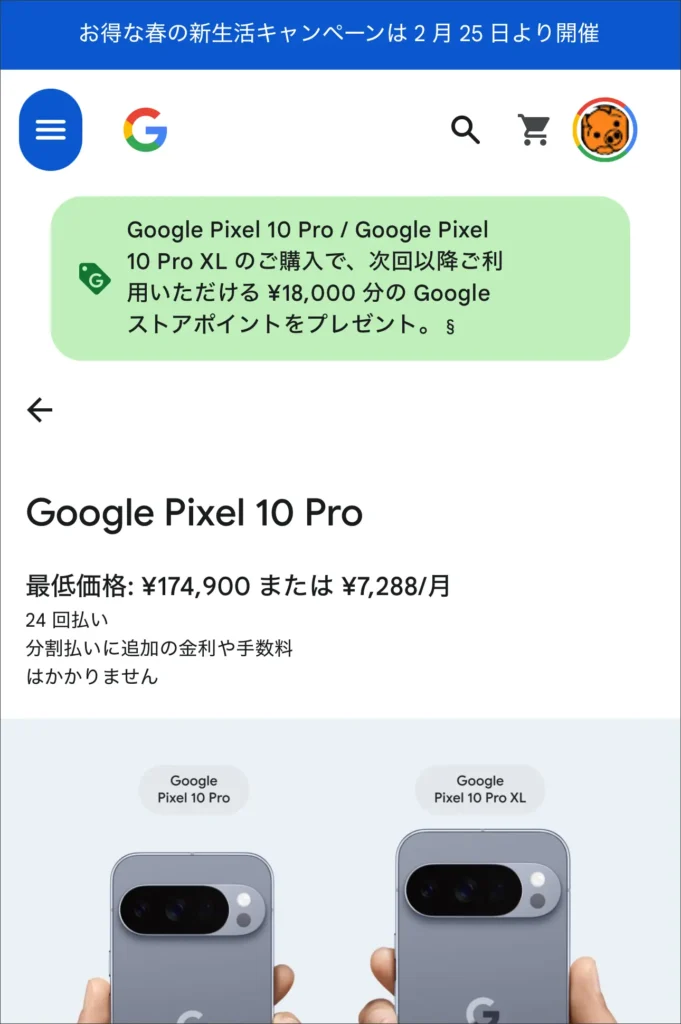Go to the Google Store home logo
This screenshot has width=681, height=1024.
pos(145,130)
